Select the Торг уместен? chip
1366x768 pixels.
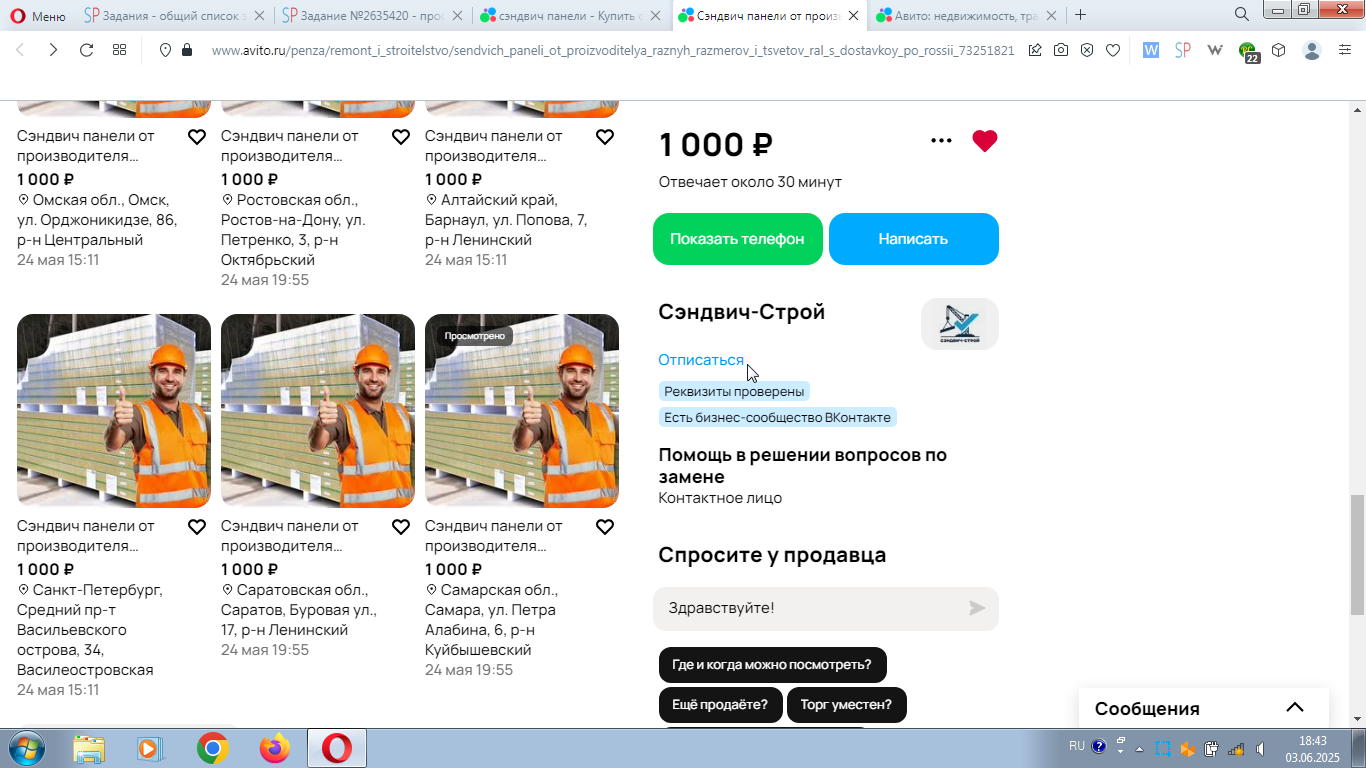tap(846, 705)
